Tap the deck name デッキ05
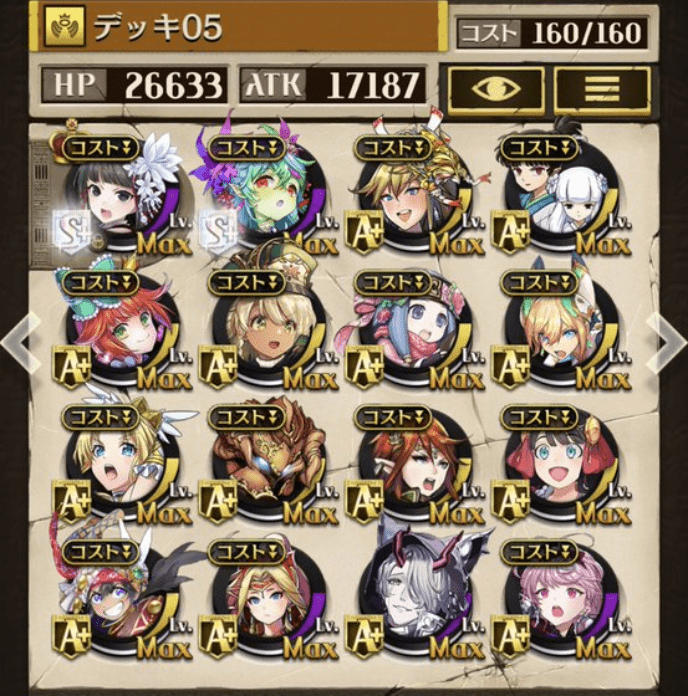This screenshot has width=688, height=696. point(160,26)
